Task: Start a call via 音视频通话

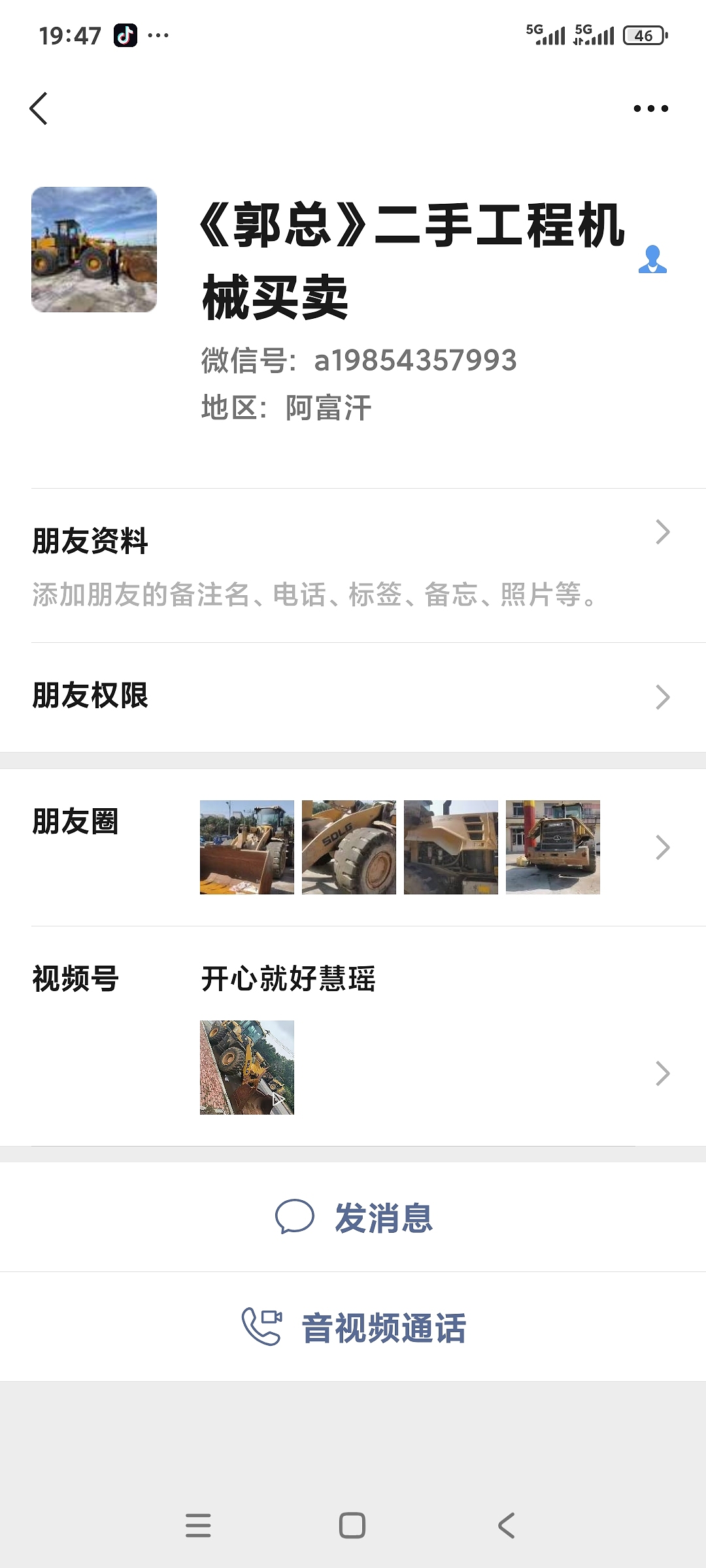Action: (354, 1328)
